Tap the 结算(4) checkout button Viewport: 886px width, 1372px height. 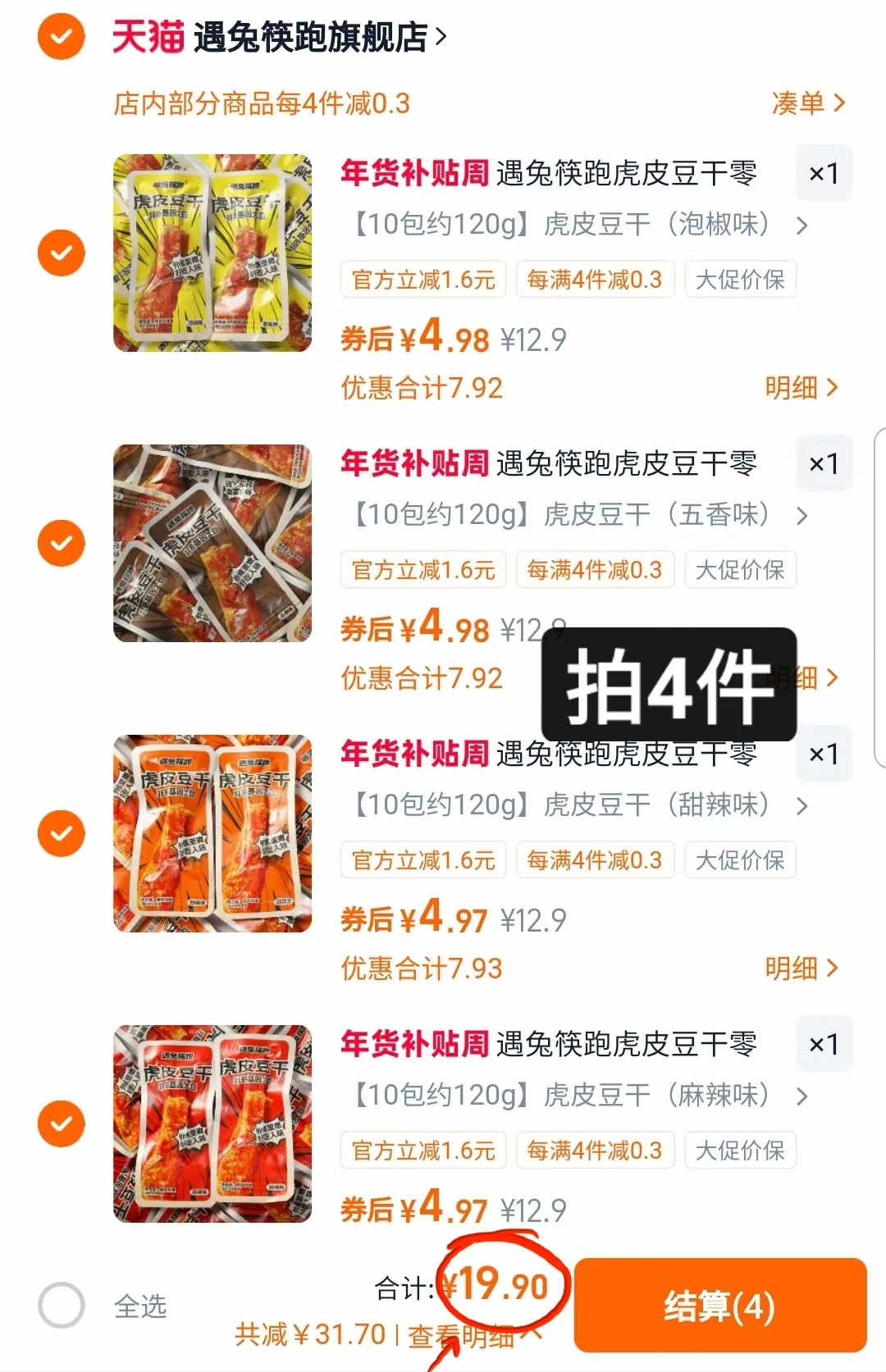(x=720, y=1305)
